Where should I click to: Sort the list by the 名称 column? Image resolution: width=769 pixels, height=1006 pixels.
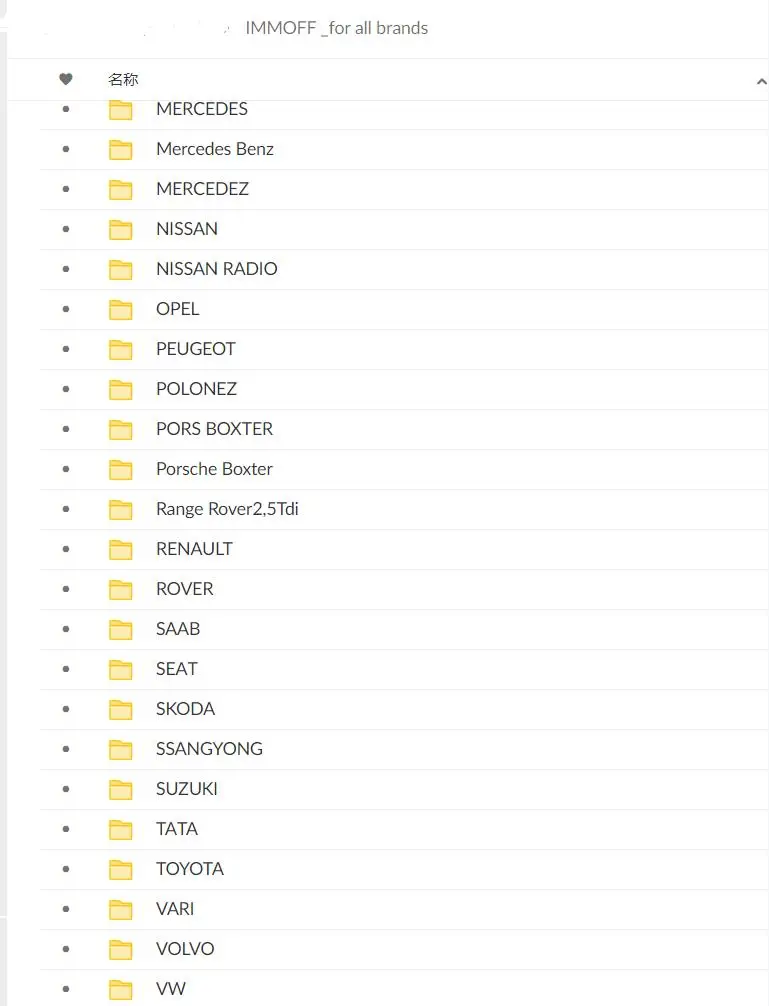(123, 80)
